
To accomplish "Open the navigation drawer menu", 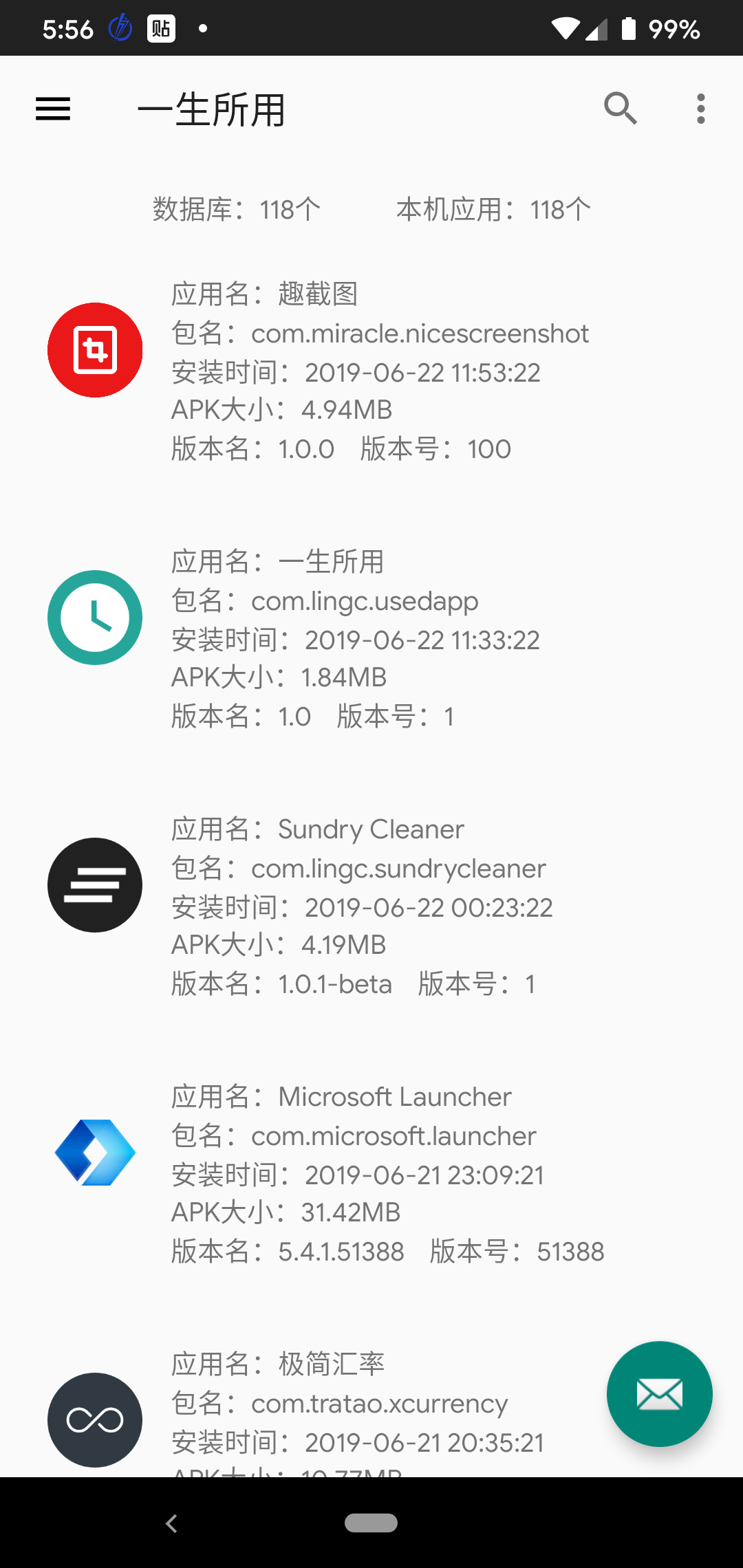I will [x=52, y=109].
